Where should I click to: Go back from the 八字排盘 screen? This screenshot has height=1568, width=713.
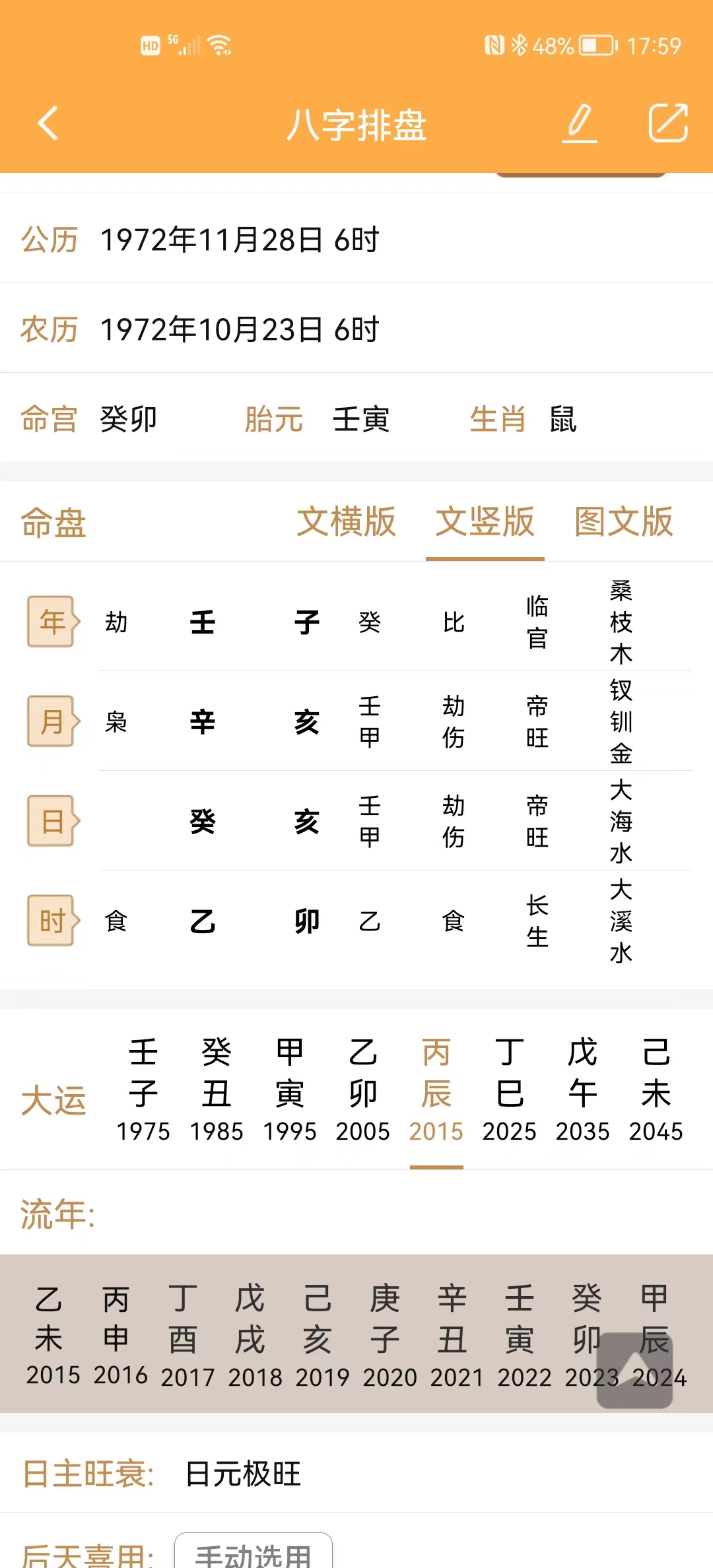[x=48, y=123]
